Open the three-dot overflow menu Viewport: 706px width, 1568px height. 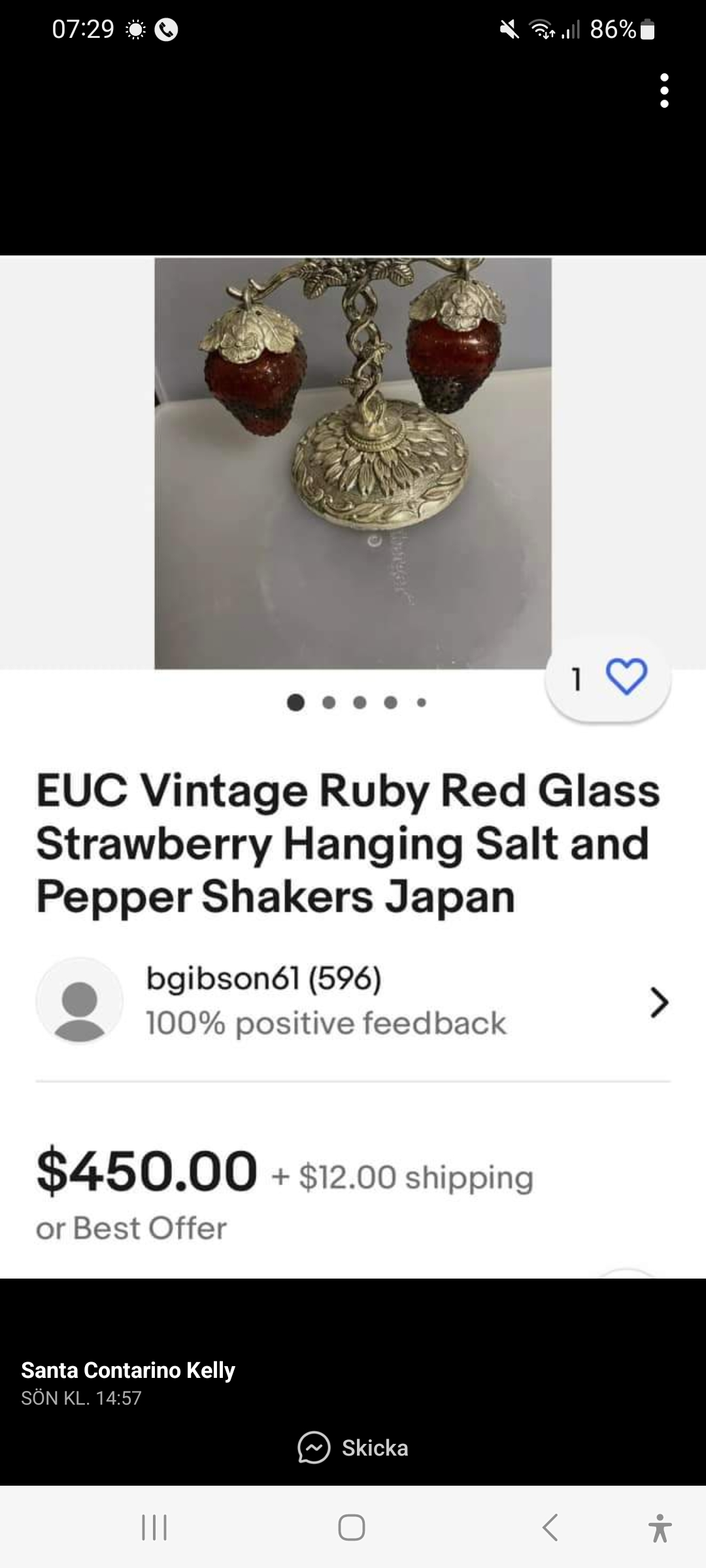[664, 91]
